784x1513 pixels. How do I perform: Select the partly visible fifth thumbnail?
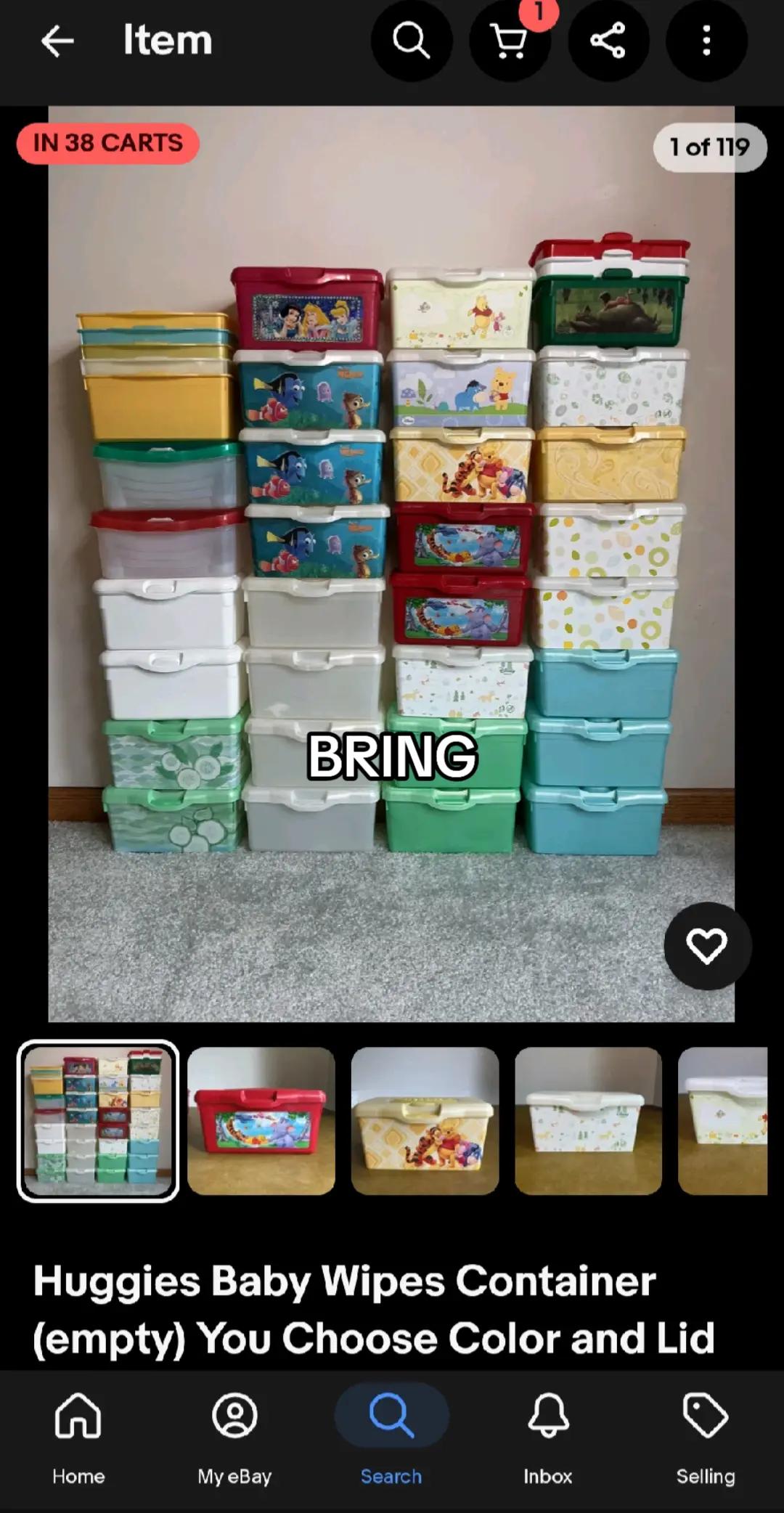click(x=723, y=1121)
